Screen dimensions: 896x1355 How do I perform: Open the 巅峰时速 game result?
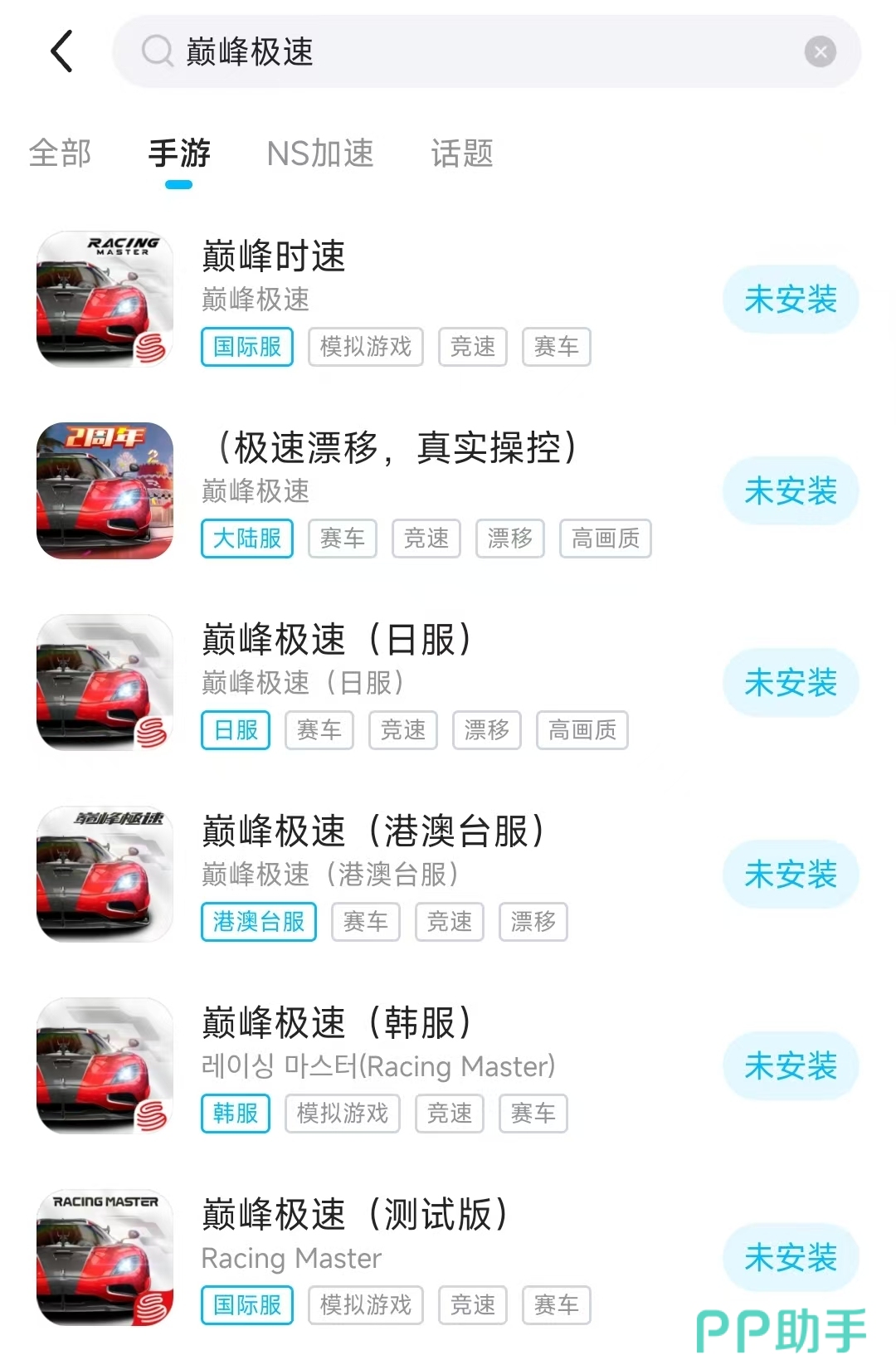tap(274, 256)
